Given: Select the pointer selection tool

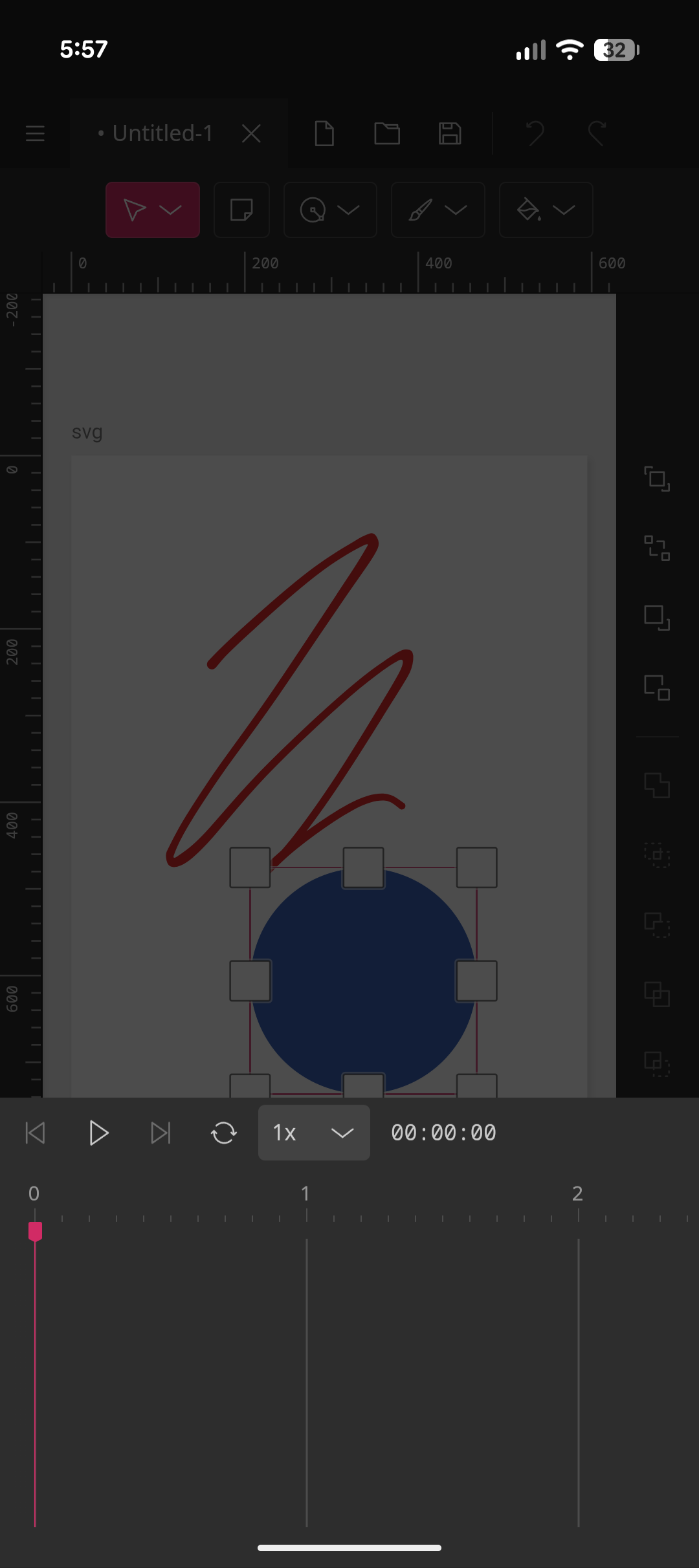Looking at the screenshot, I should tap(135, 210).
